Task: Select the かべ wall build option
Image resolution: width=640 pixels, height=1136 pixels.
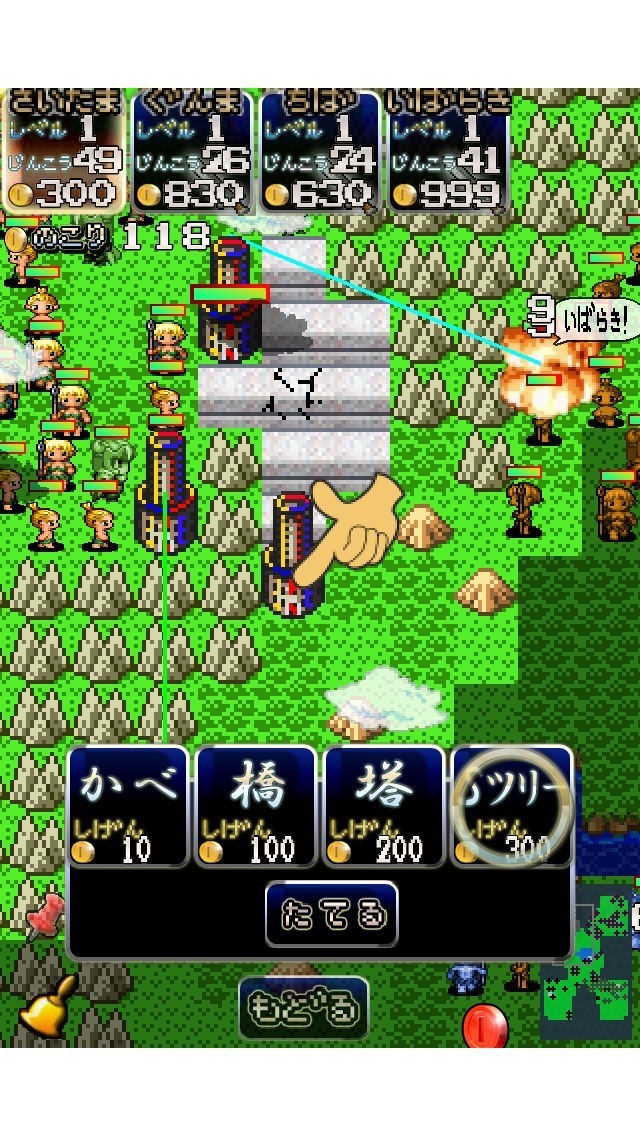Action: coord(128,806)
